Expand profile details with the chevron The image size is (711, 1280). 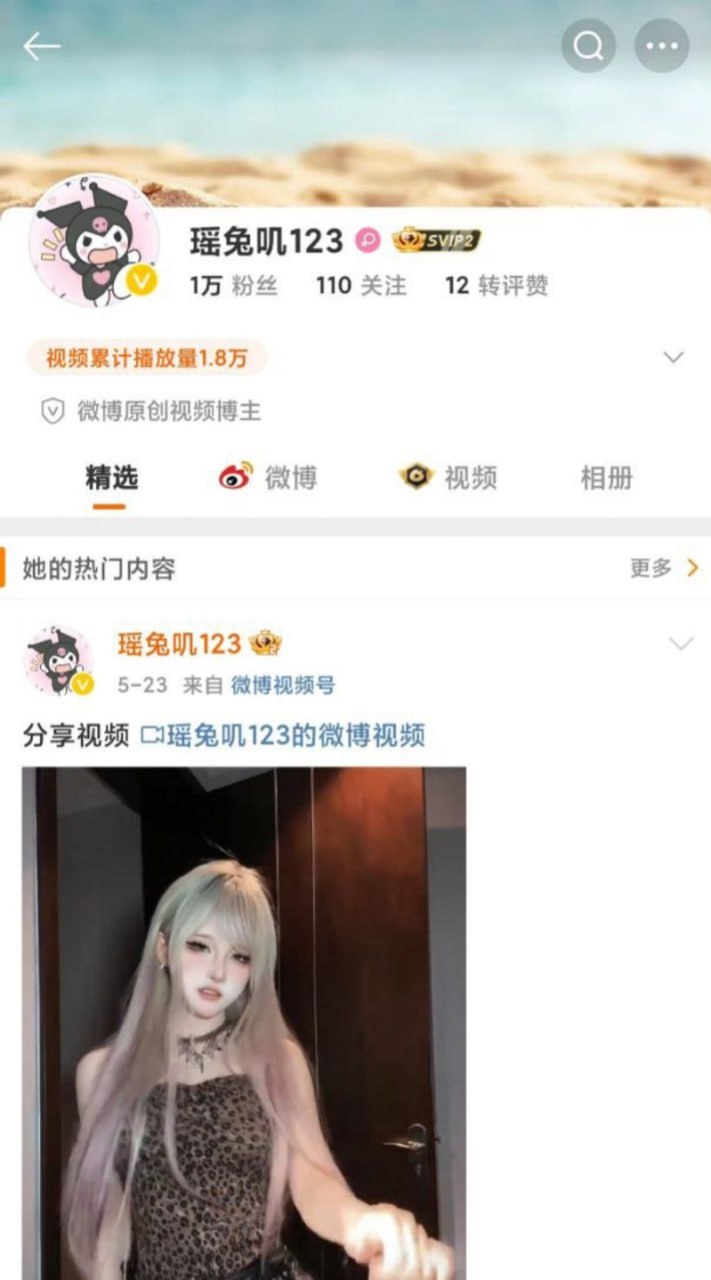click(x=674, y=357)
